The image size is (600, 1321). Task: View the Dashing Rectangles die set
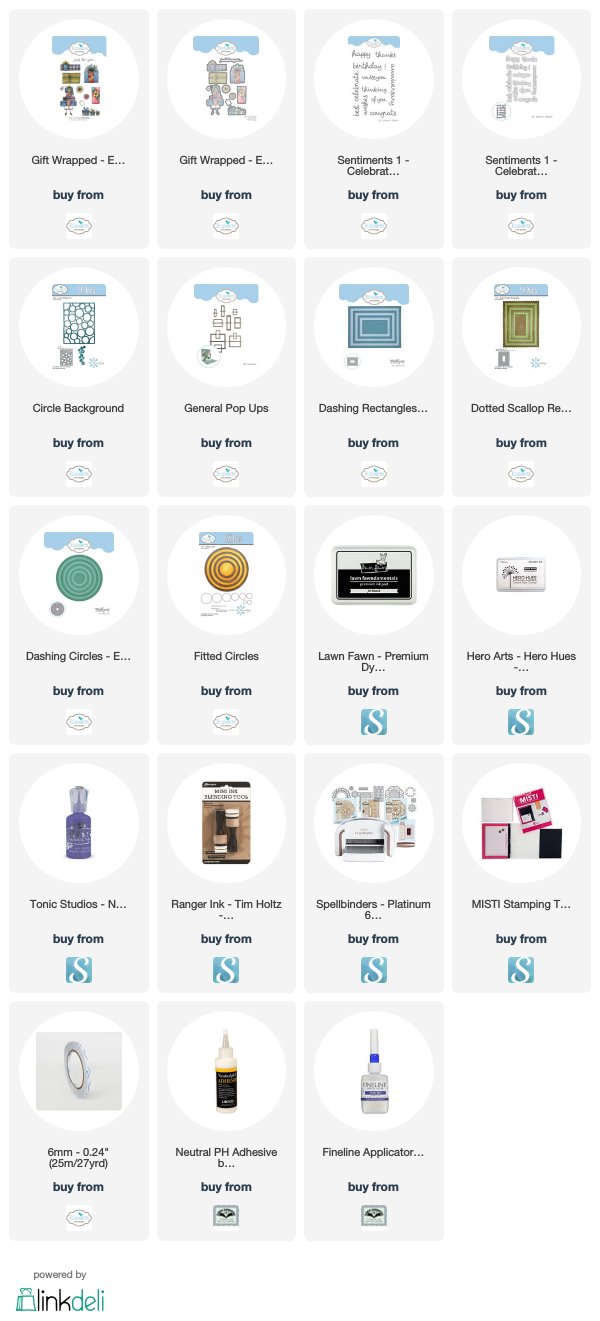click(x=374, y=376)
